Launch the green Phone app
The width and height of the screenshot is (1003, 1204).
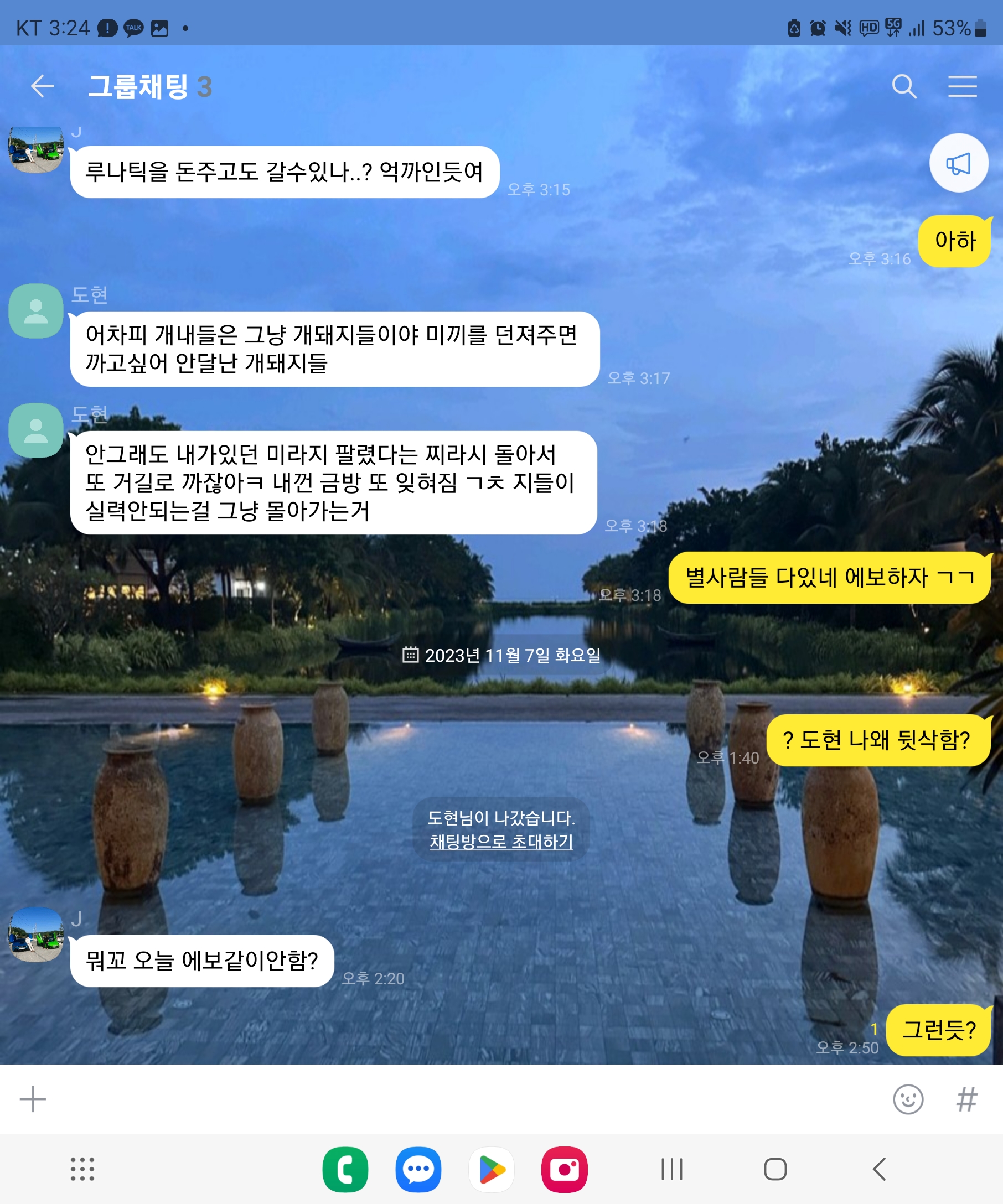[x=345, y=1170]
